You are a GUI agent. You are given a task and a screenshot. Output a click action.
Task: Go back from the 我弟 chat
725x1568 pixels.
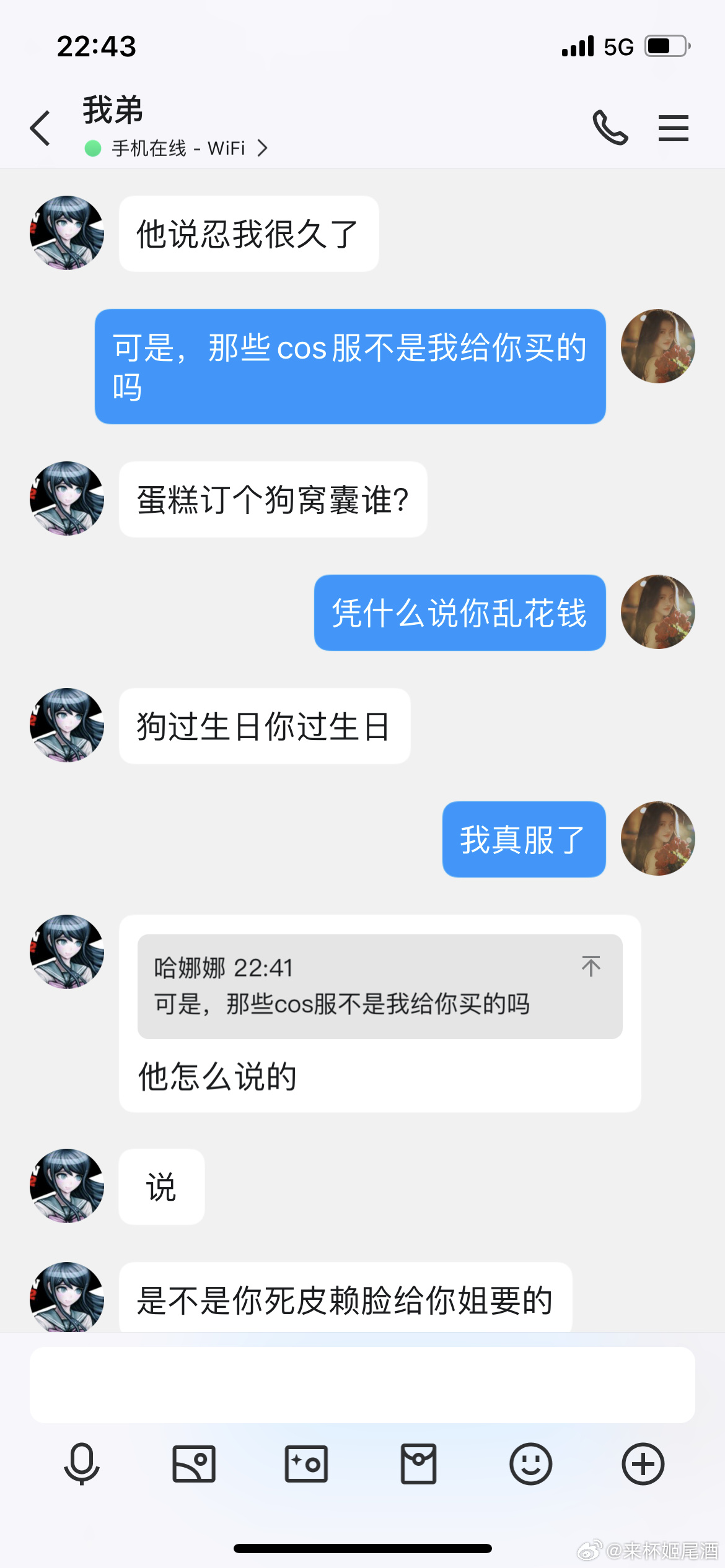click(40, 129)
